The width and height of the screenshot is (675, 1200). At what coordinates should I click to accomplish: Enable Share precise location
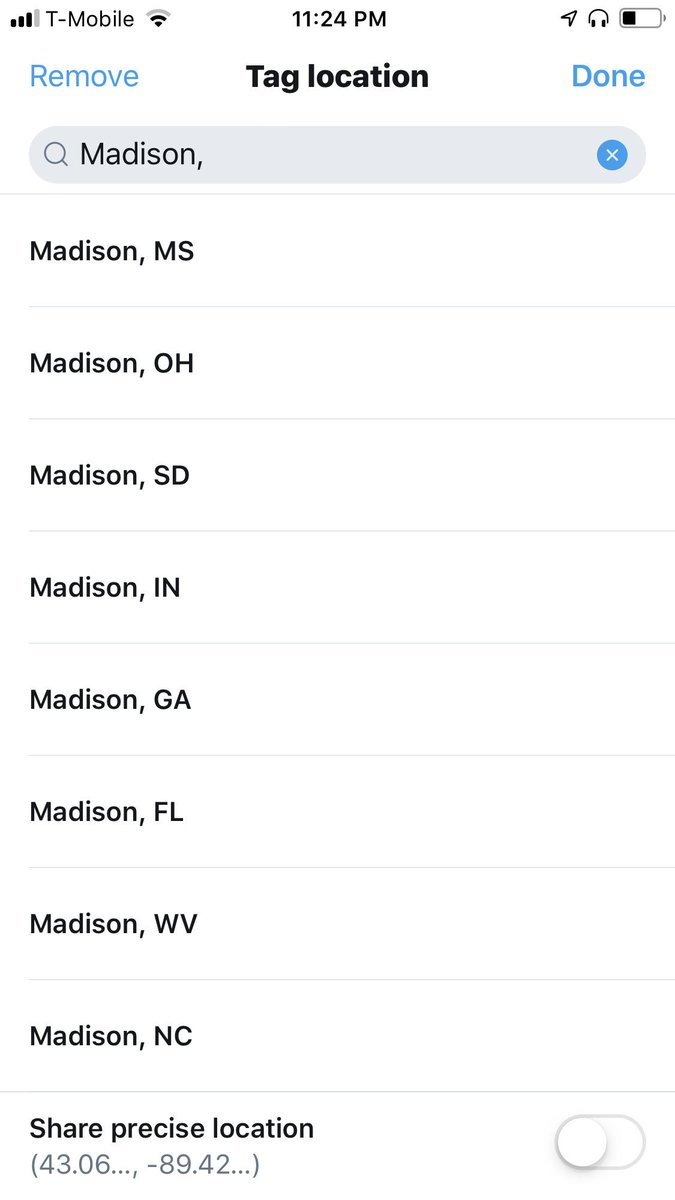(600, 1142)
